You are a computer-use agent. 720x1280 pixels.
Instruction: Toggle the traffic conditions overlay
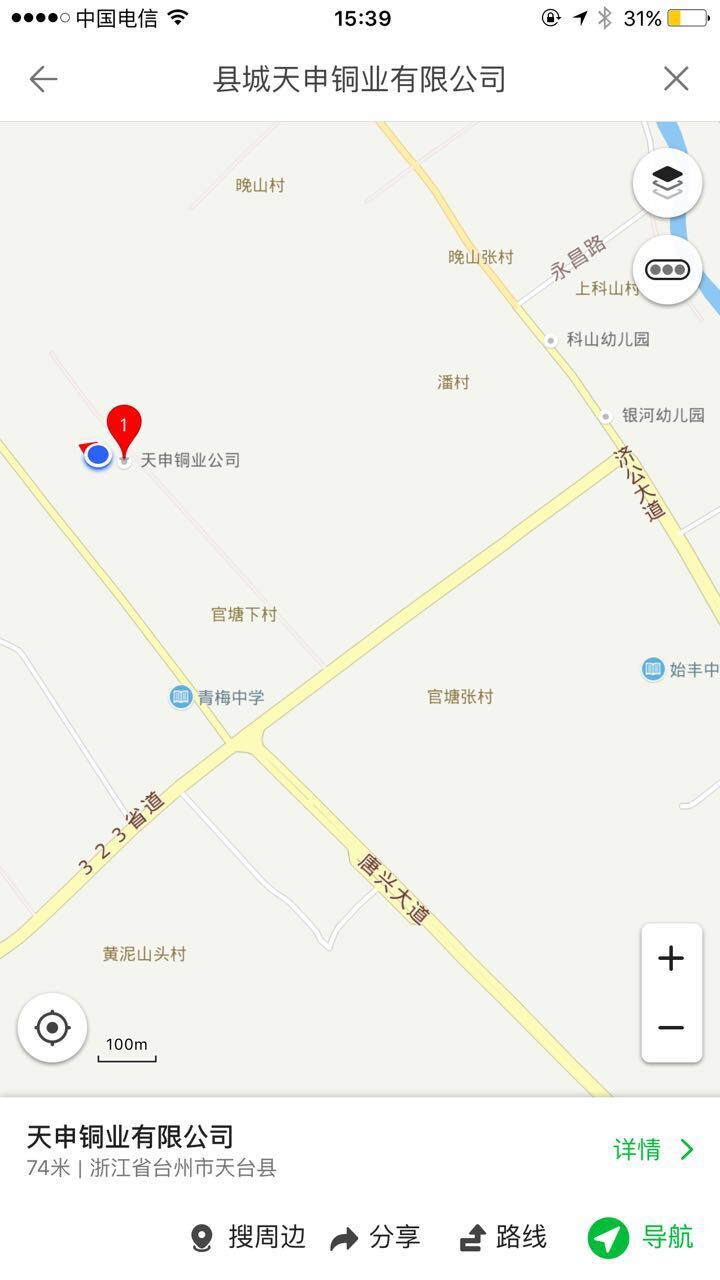pyautogui.click(x=667, y=270)
